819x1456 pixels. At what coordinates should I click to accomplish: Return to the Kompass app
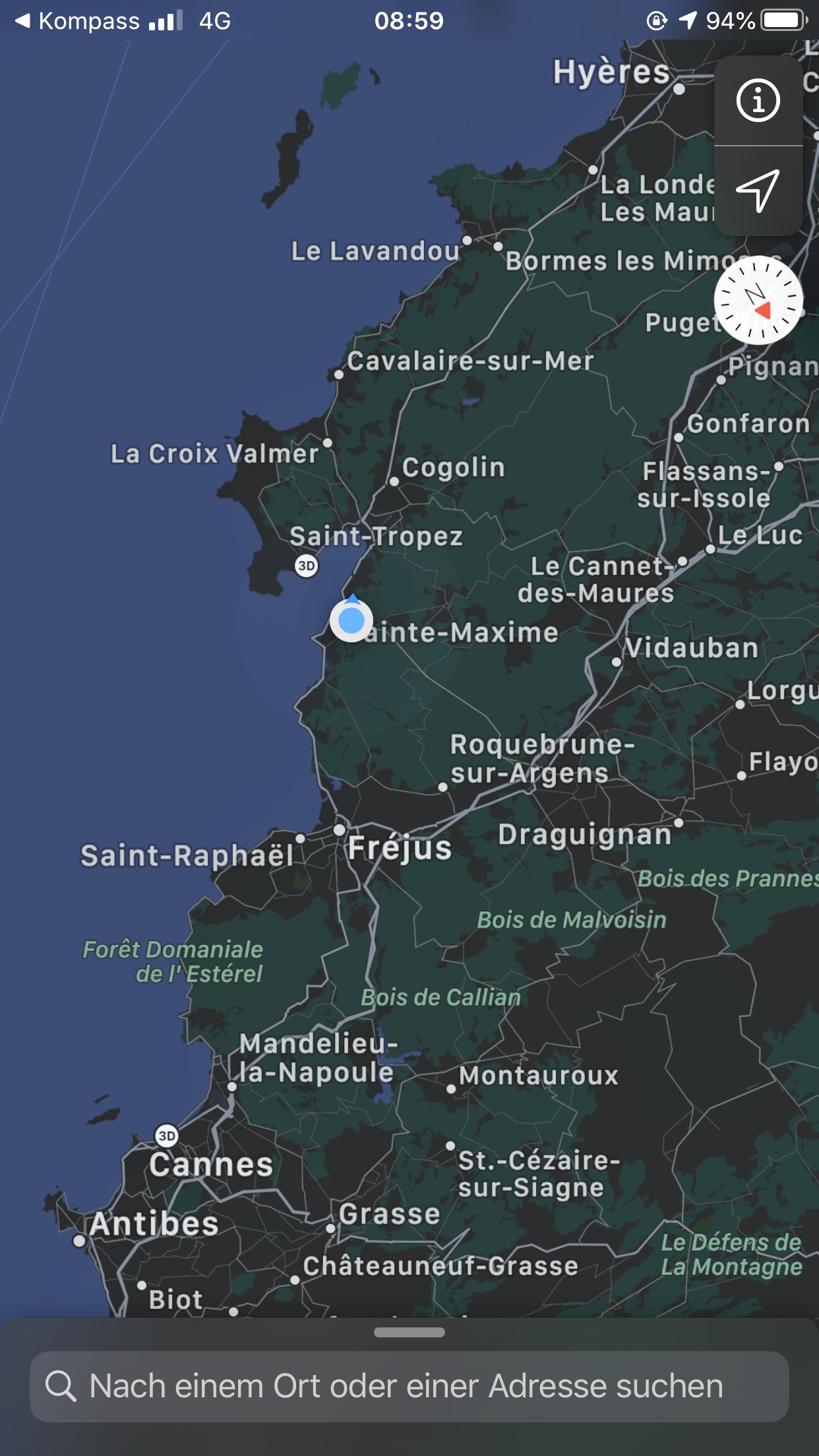coord(78,21)
